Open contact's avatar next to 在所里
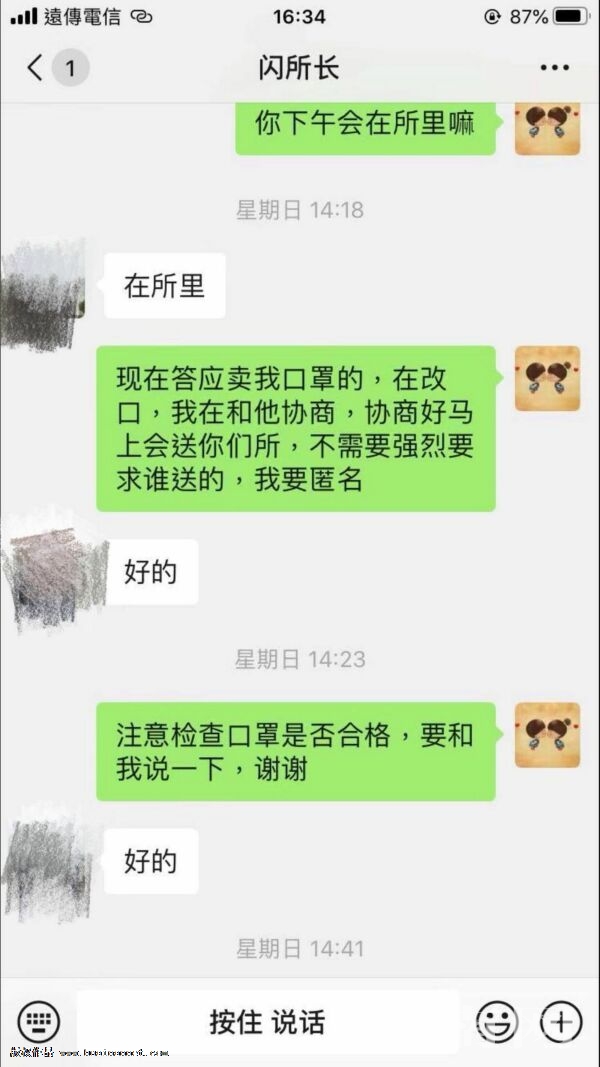Image resolution: width=600 pixels, height=1067 pixels. (x=43, y=293)
